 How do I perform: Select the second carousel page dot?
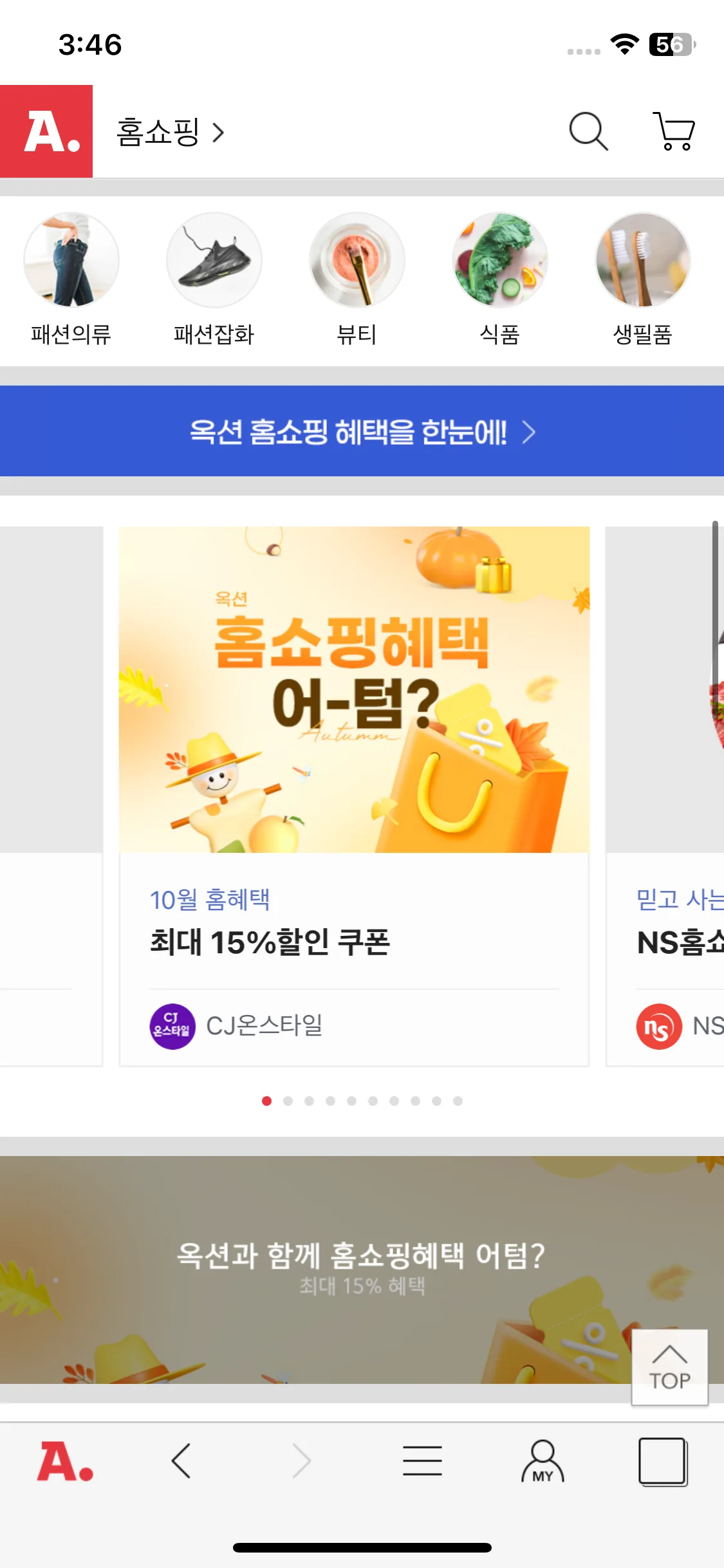[x=288, y=1101]
